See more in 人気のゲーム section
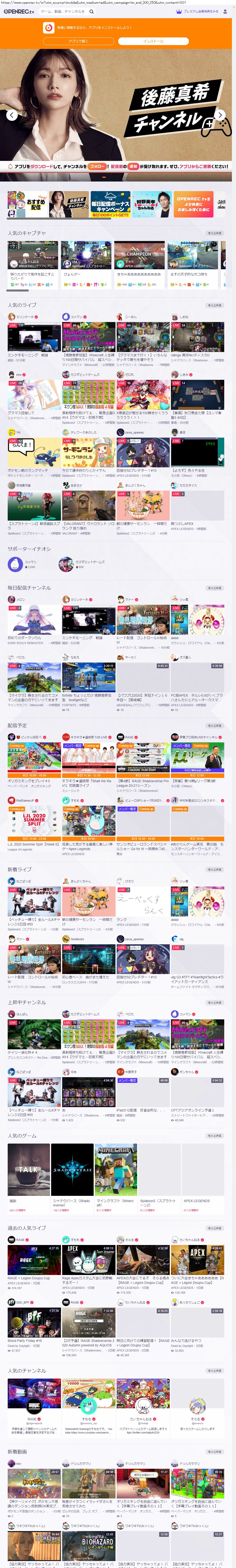The width and height of the screenshot is (236, 1568). (x=214, y=1136)
